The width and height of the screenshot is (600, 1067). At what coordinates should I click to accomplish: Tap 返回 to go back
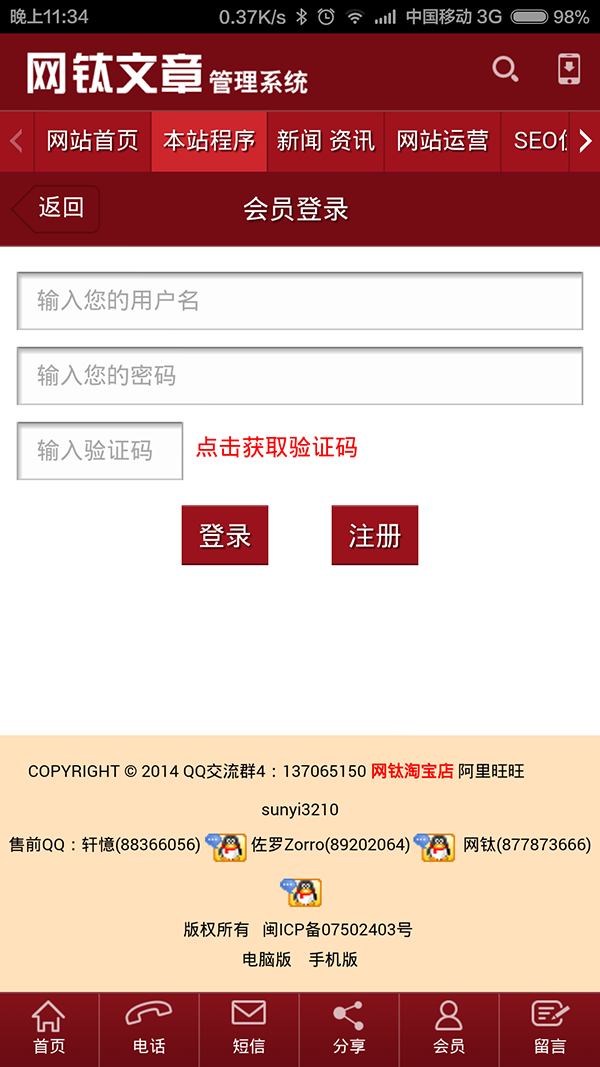click(x=58, y=208)
